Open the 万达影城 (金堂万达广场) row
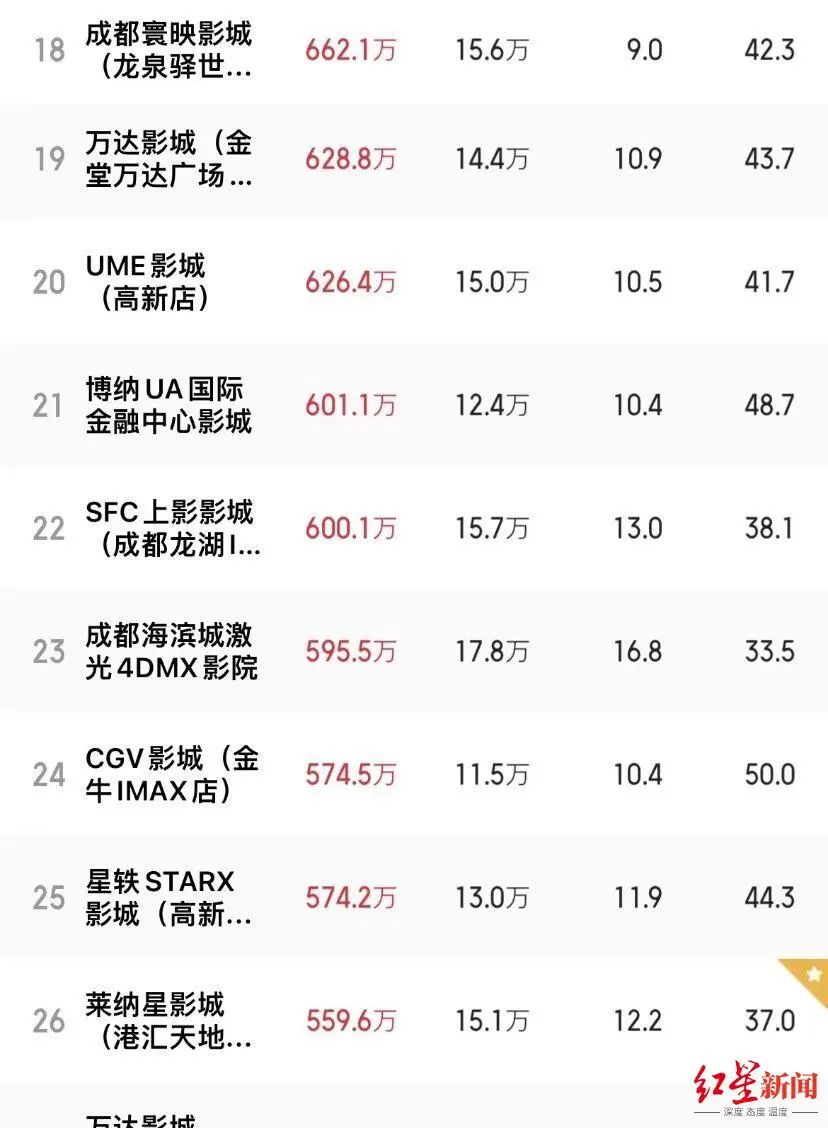Viewport: 828px width, 1128px height. (x=414, y=159)
